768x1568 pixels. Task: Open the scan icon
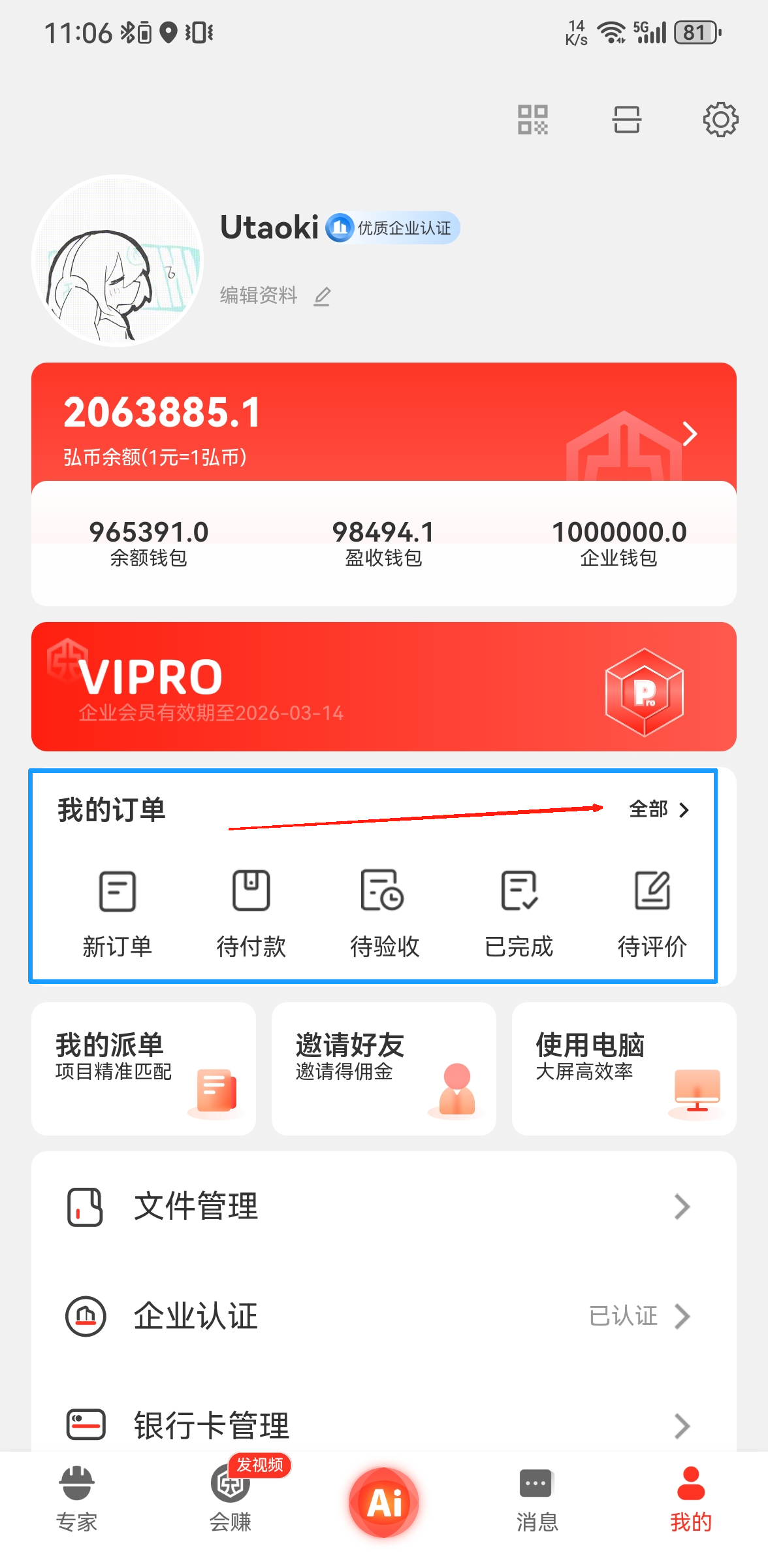(626, 120)
